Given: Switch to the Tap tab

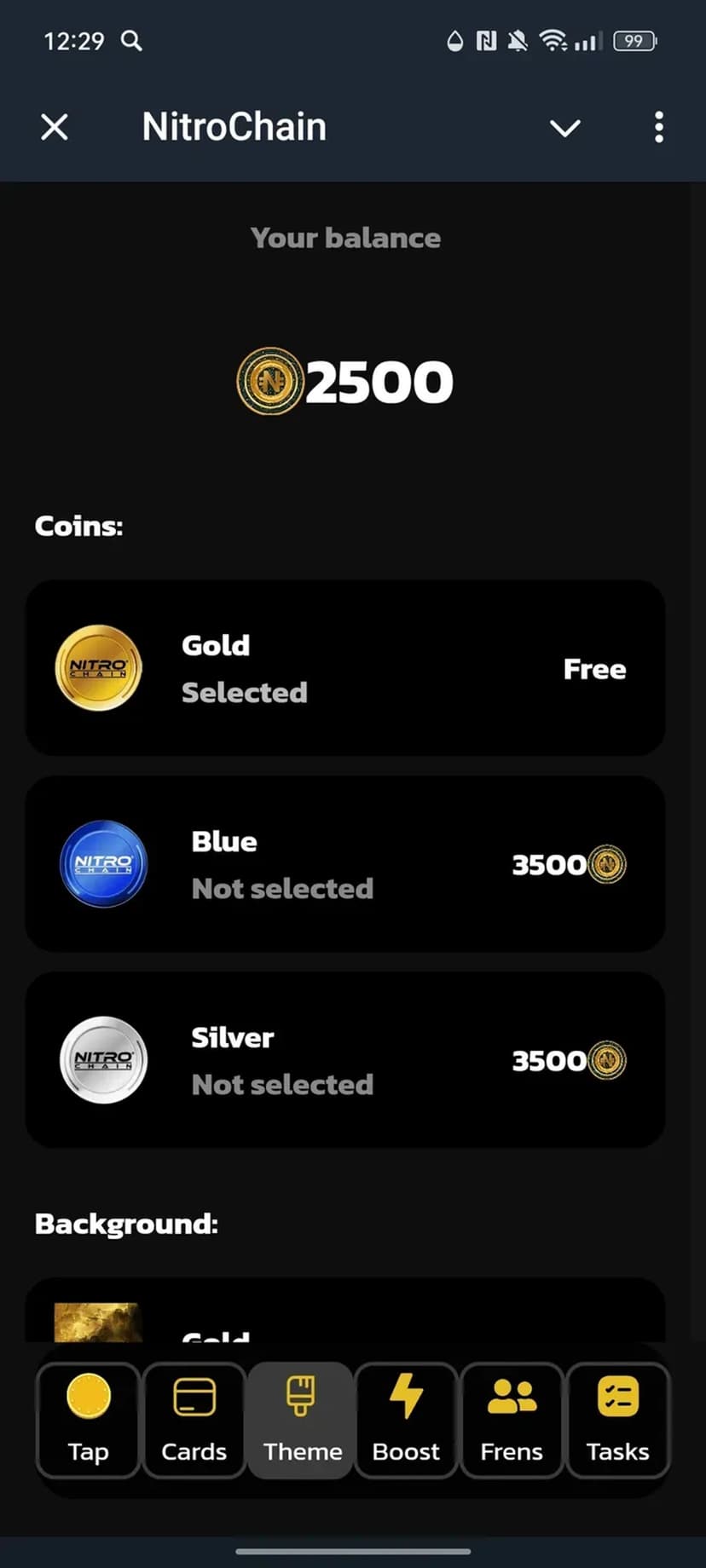Looking at the screenshot, I should 88,1420.
